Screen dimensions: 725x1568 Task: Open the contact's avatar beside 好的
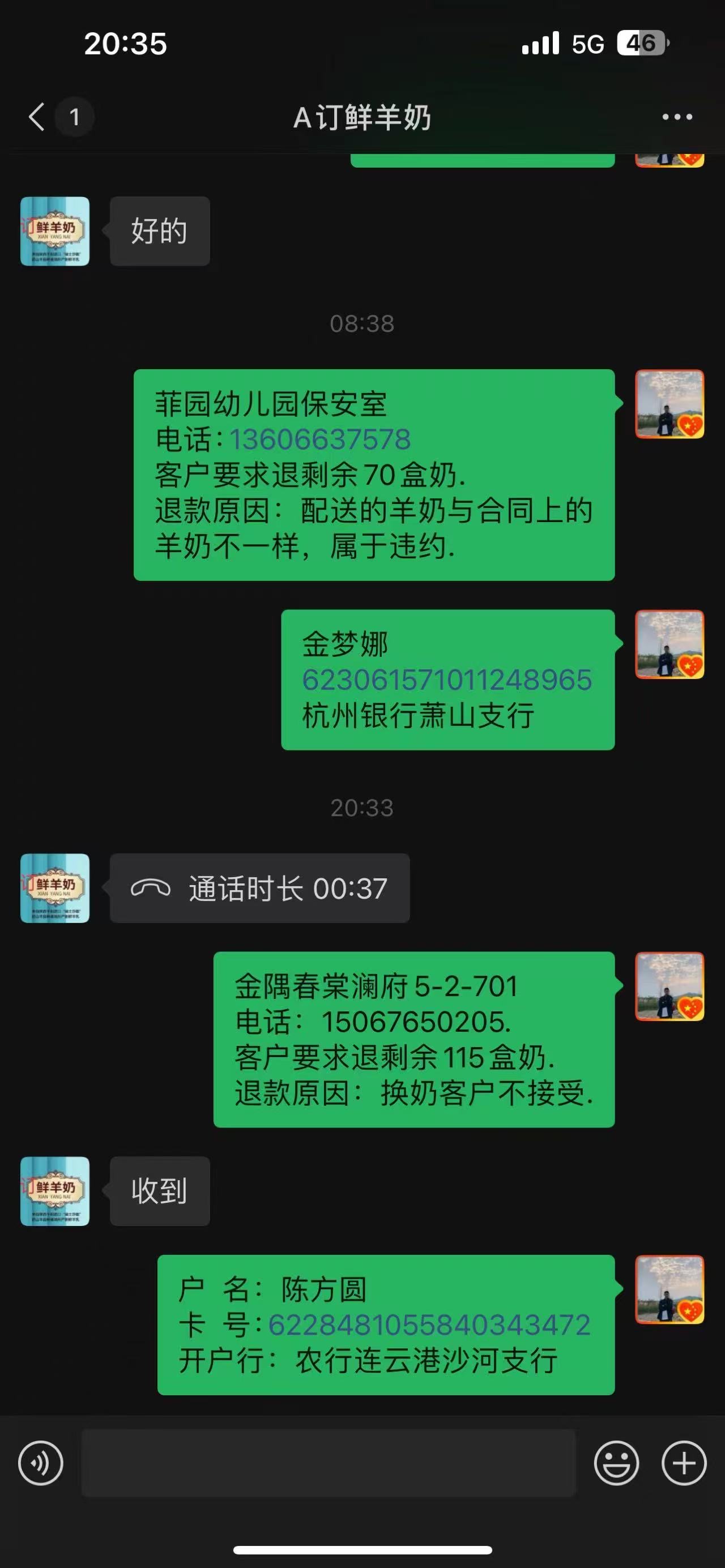click(x=55, y=231)
